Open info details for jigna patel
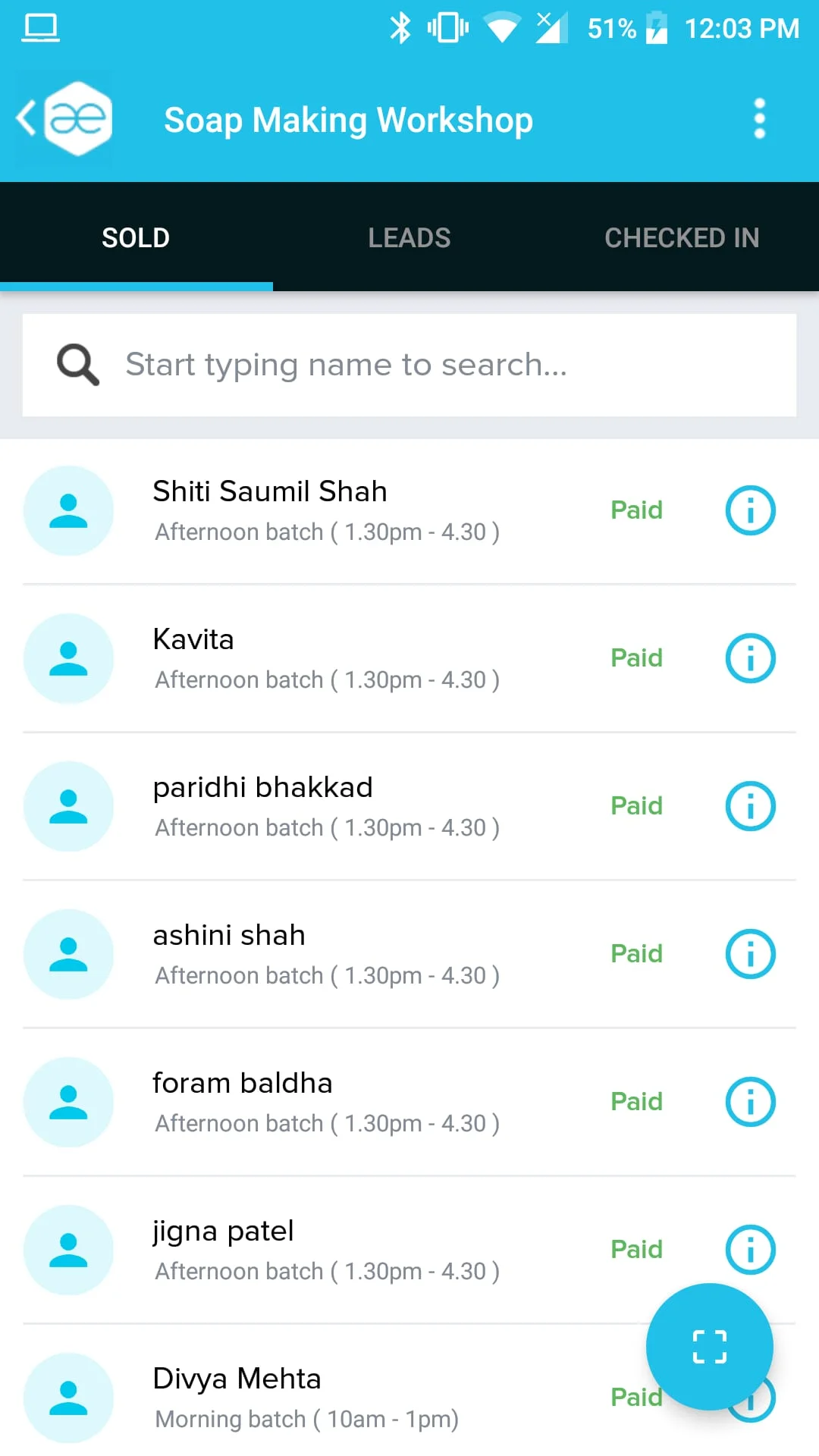The height and width of the screenshot is (1456, 819). (x=750, y=1250)
